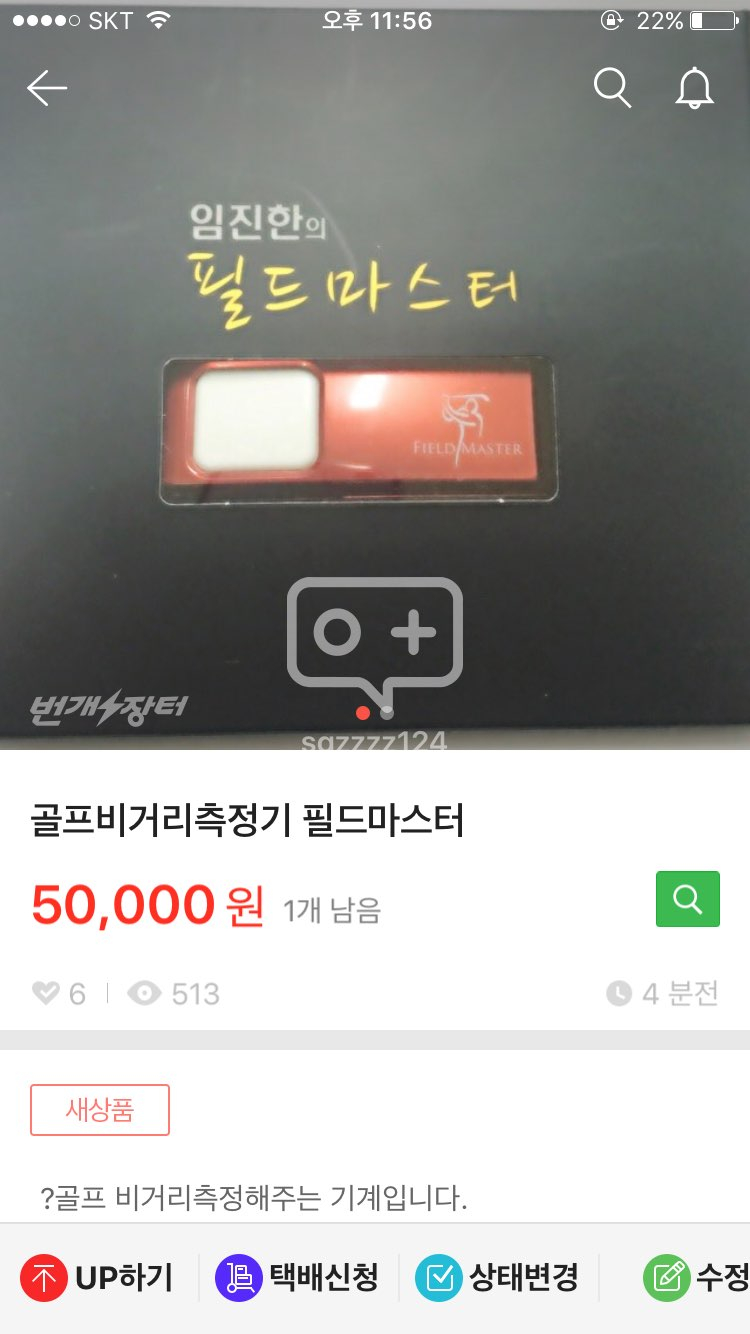Open the product photo full view
The width and height of the screenshot is (750, 1334).
[375, 400]
